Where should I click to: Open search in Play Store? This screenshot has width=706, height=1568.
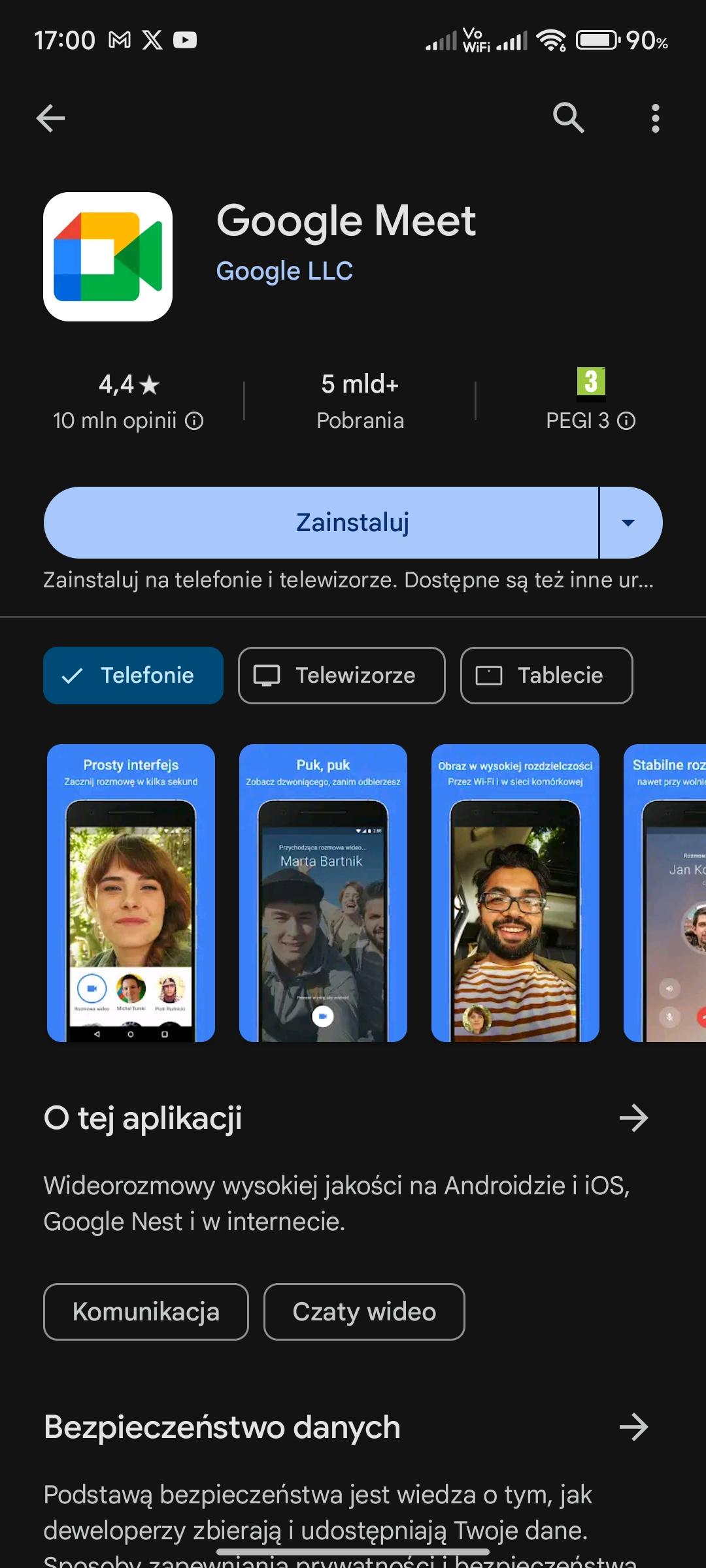click(x=568, y=118)
